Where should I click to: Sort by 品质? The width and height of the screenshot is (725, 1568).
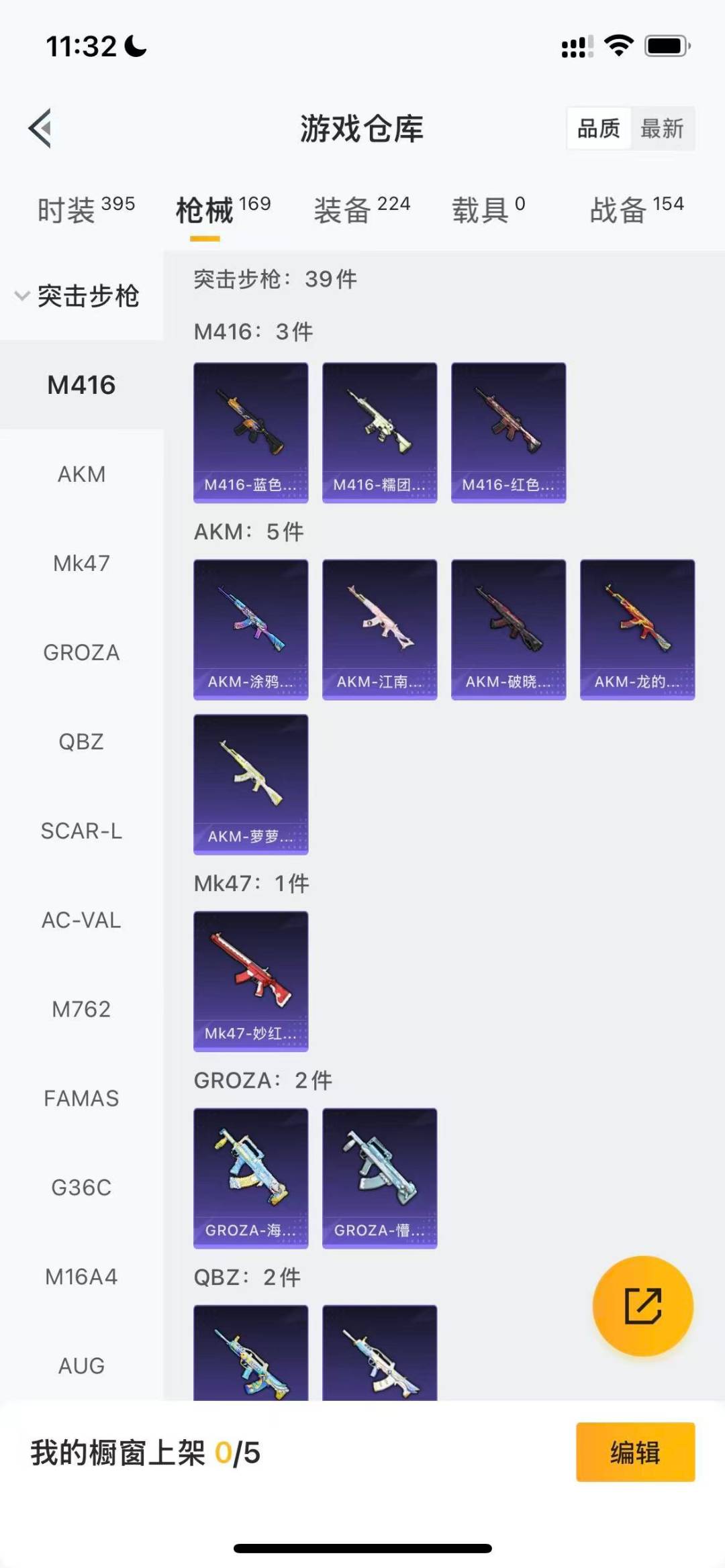599,128
